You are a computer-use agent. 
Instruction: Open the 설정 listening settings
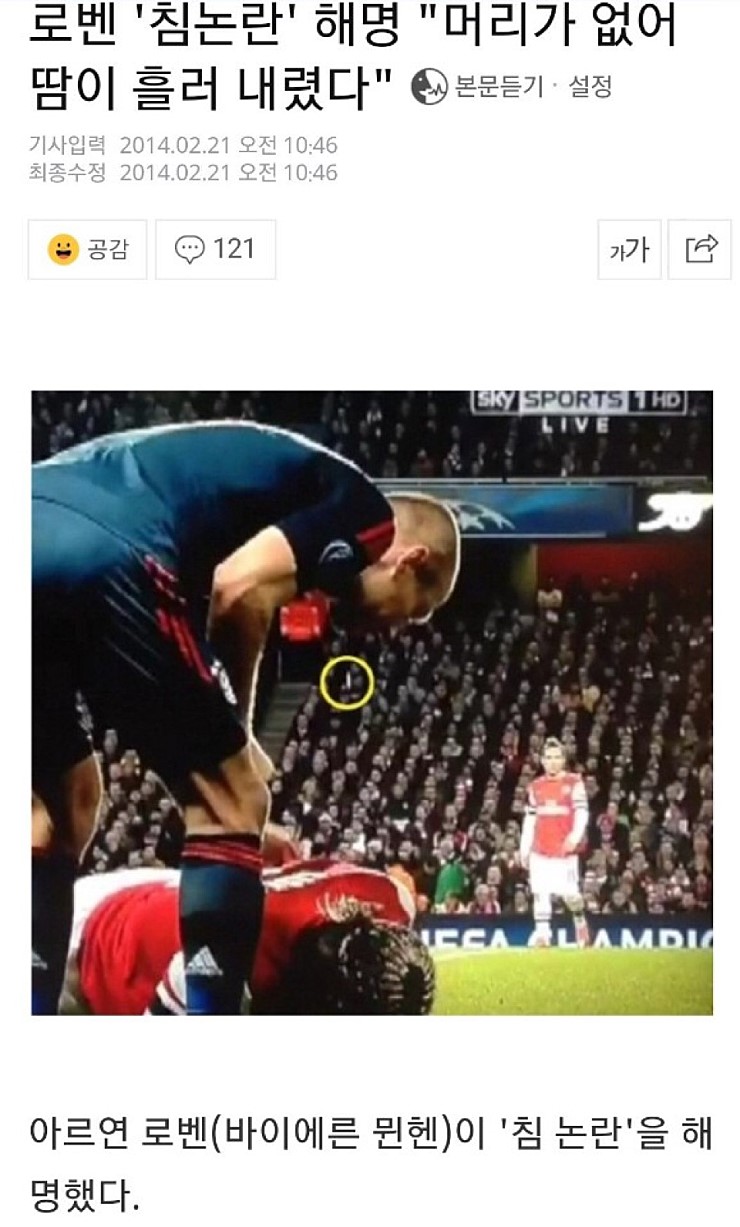pyautogui.click(x=590, y=87)
